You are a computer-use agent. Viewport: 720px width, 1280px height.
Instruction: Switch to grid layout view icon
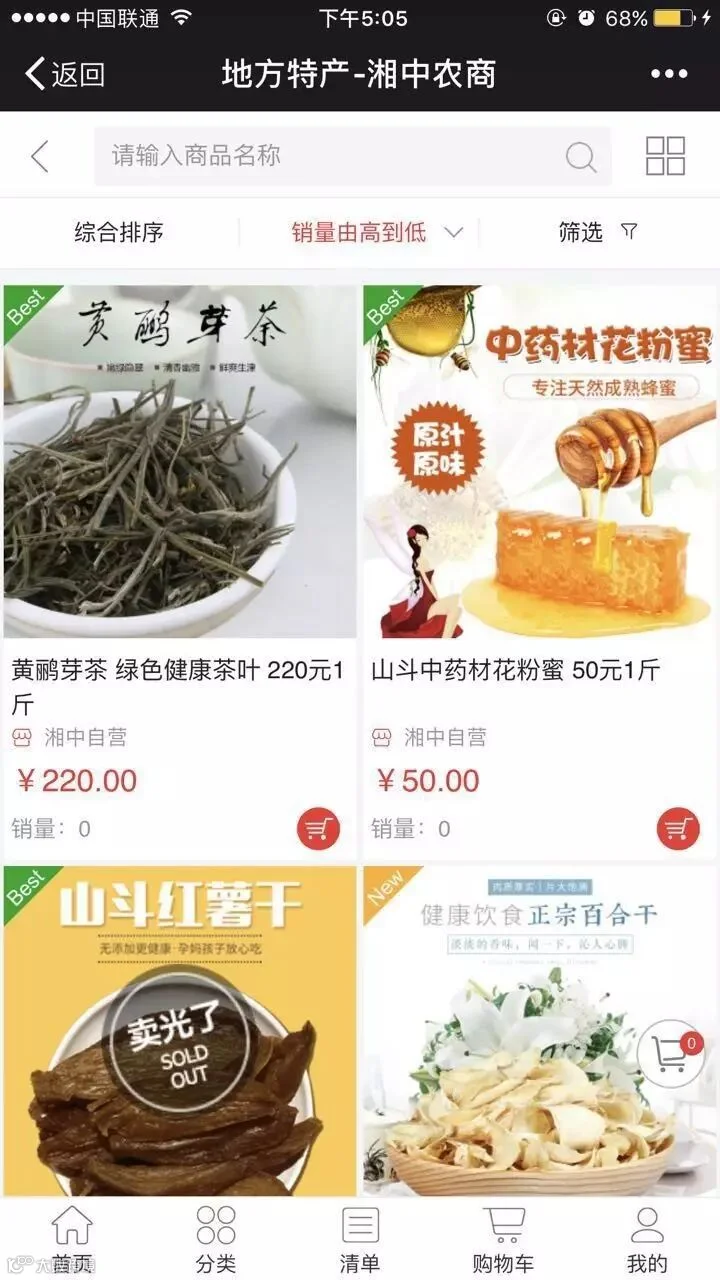[665, 156]
